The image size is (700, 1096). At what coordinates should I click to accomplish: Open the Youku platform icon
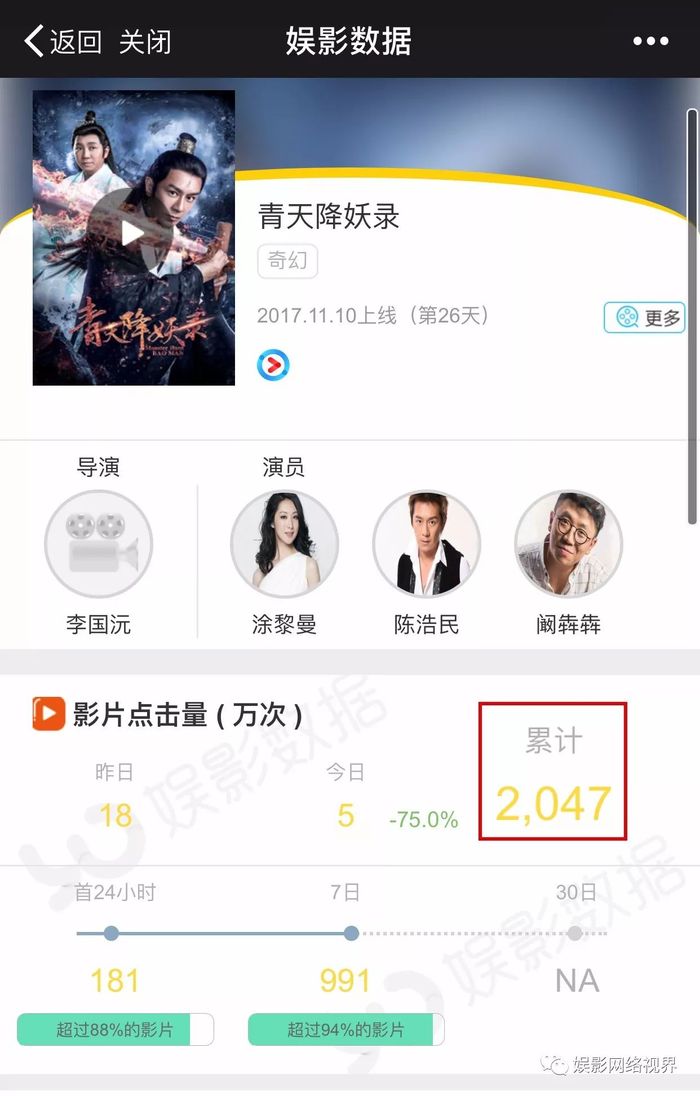[273, 365]
